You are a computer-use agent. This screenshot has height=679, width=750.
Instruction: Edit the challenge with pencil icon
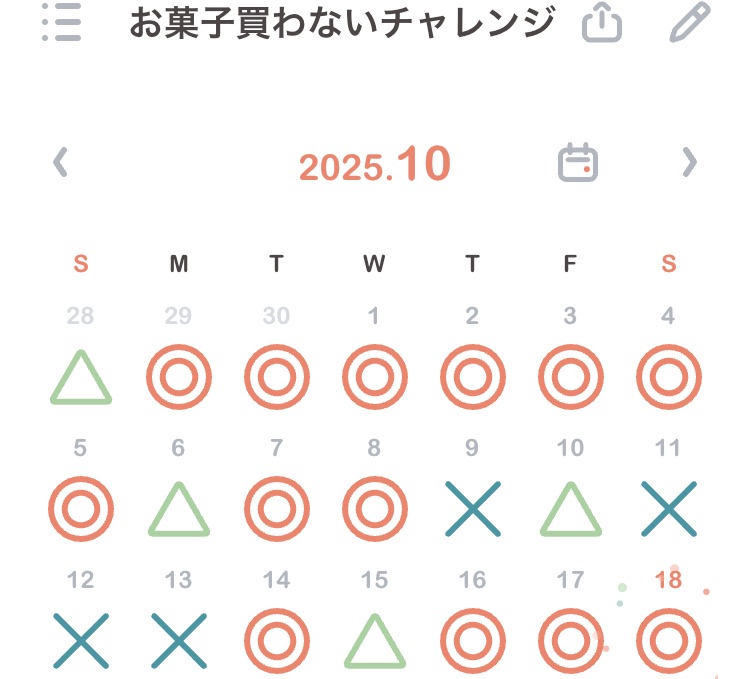click(689, 23)
